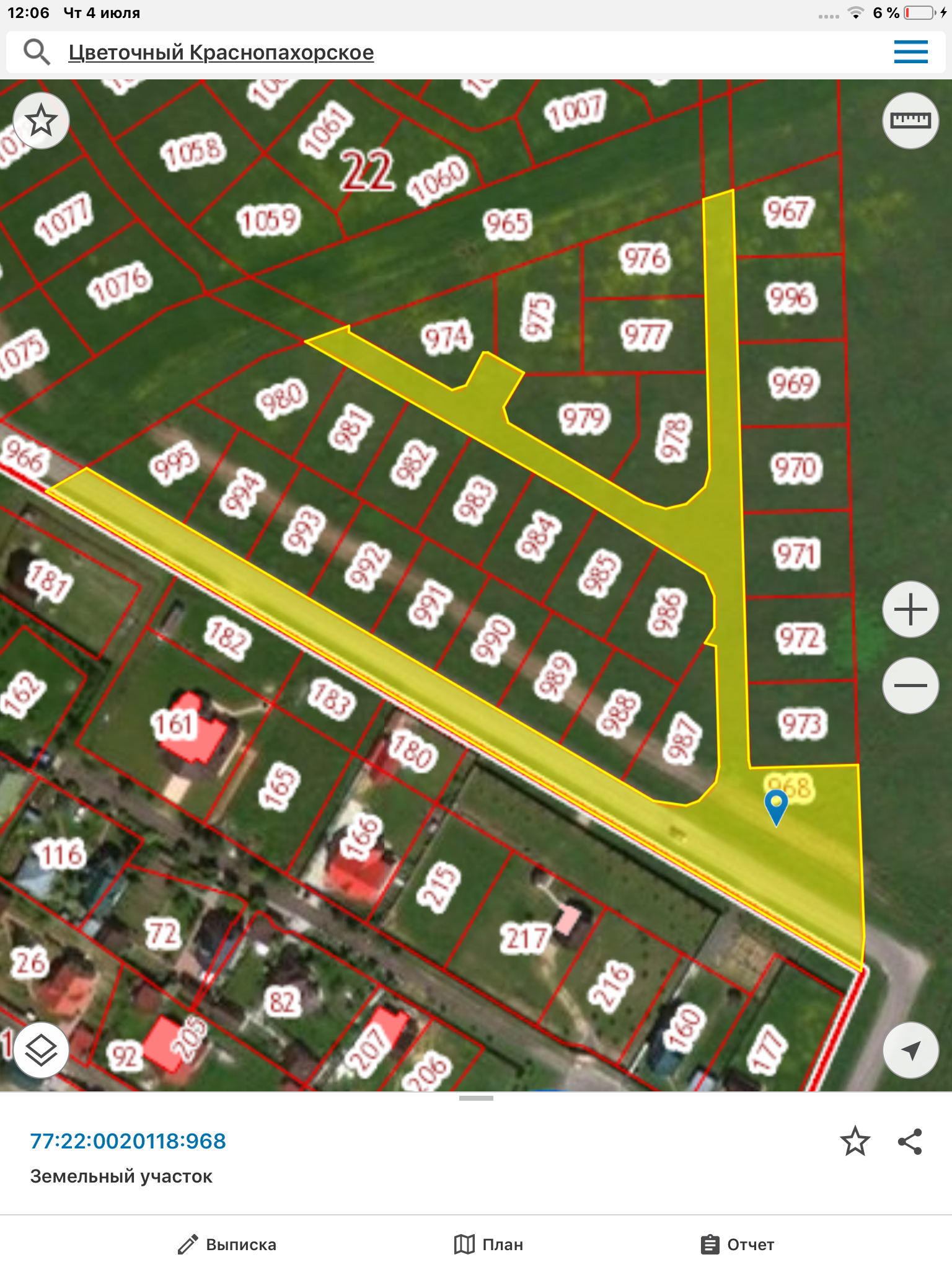Open the map layers selector

tap(42, 1050)
